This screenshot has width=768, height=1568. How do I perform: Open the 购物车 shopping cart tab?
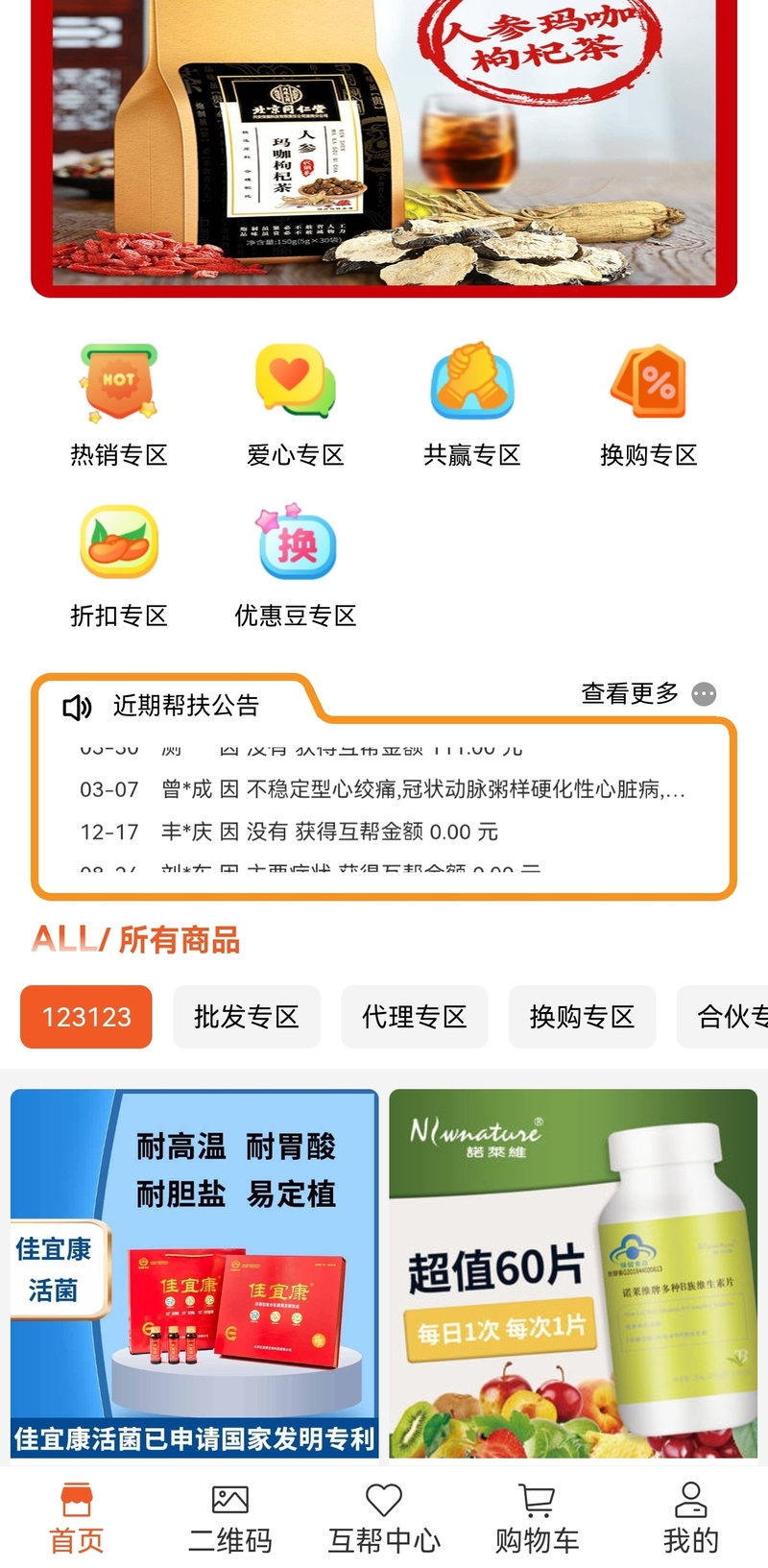(538, 1518)
